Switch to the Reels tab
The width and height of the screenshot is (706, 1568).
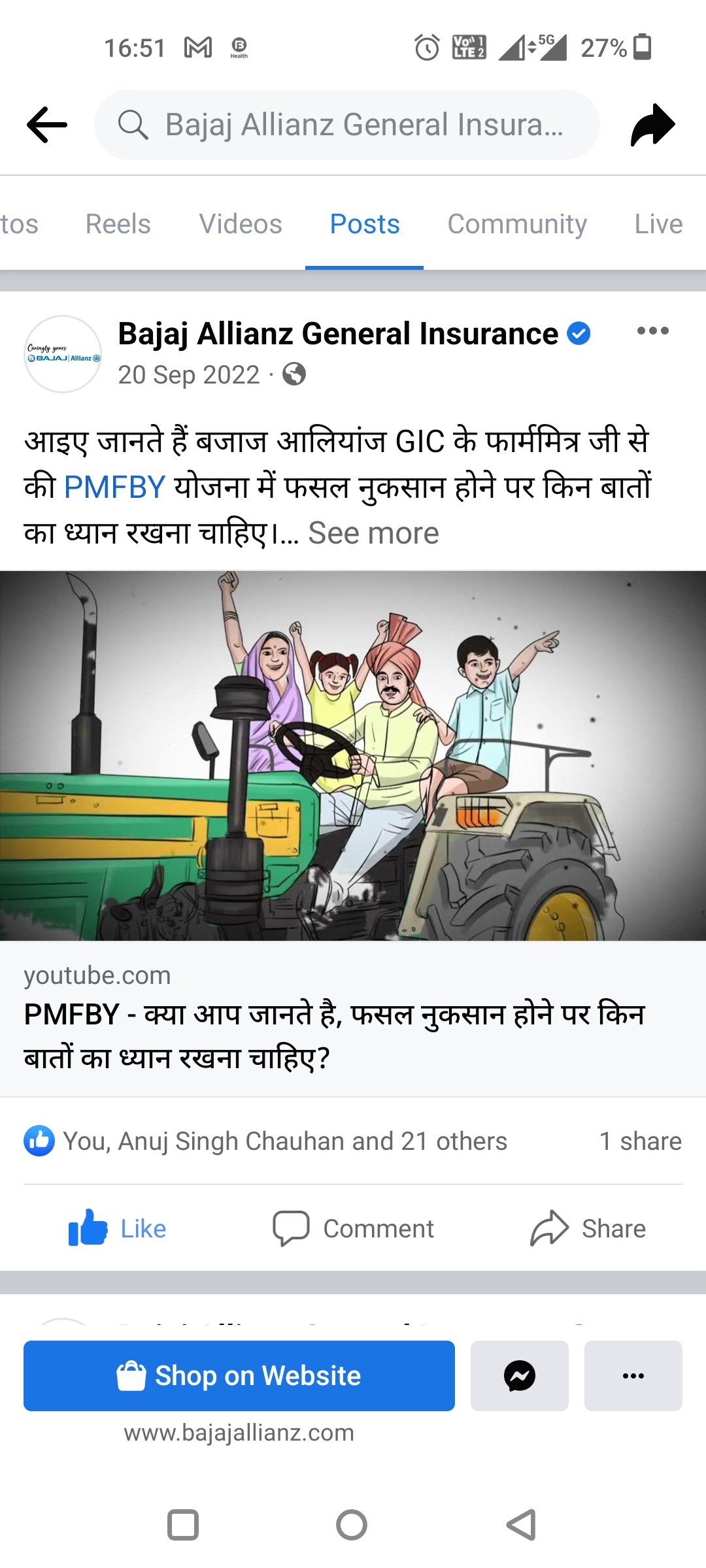click(x=118, y=224)
